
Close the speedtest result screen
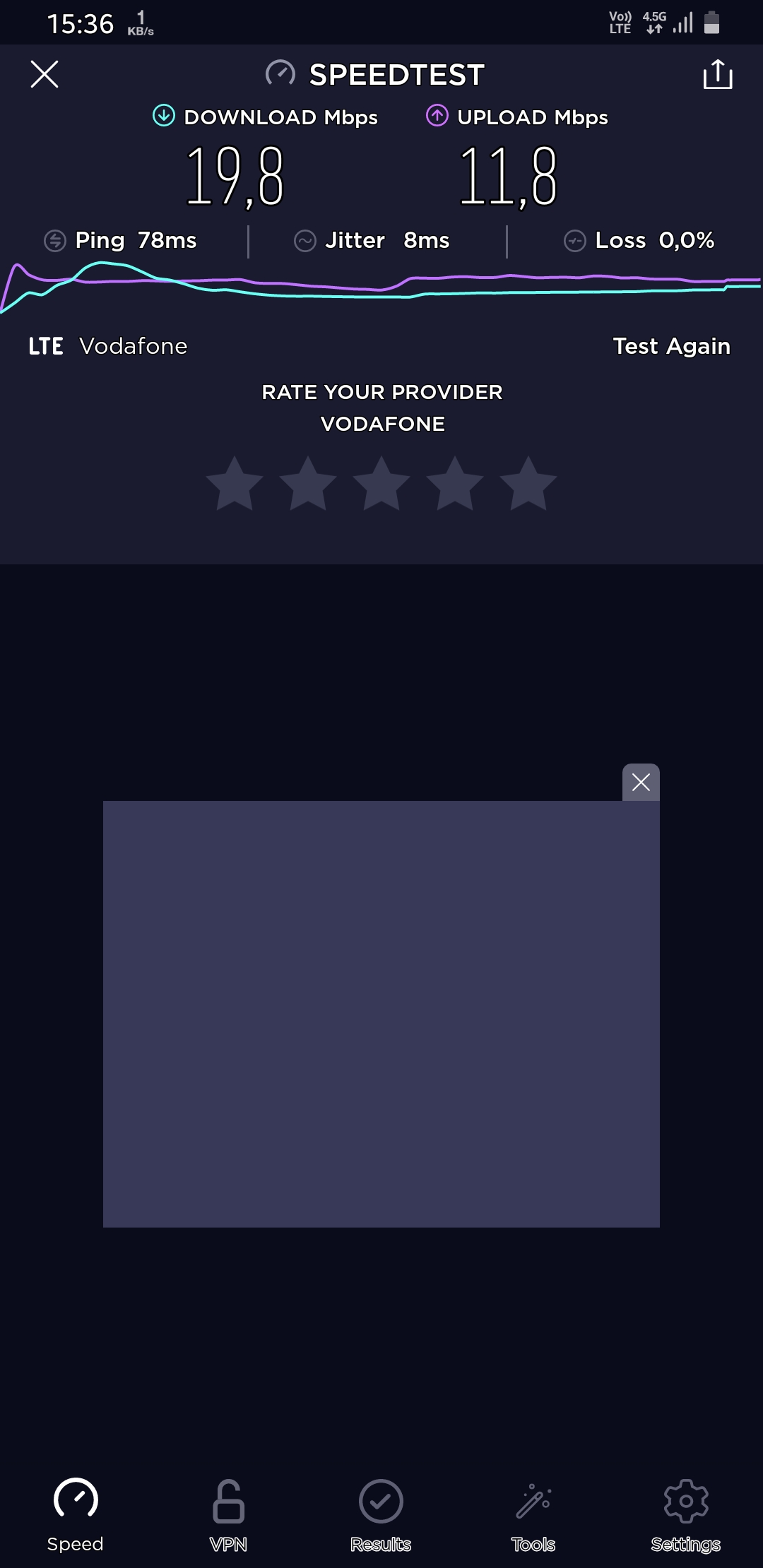click(x=45, y=74)
